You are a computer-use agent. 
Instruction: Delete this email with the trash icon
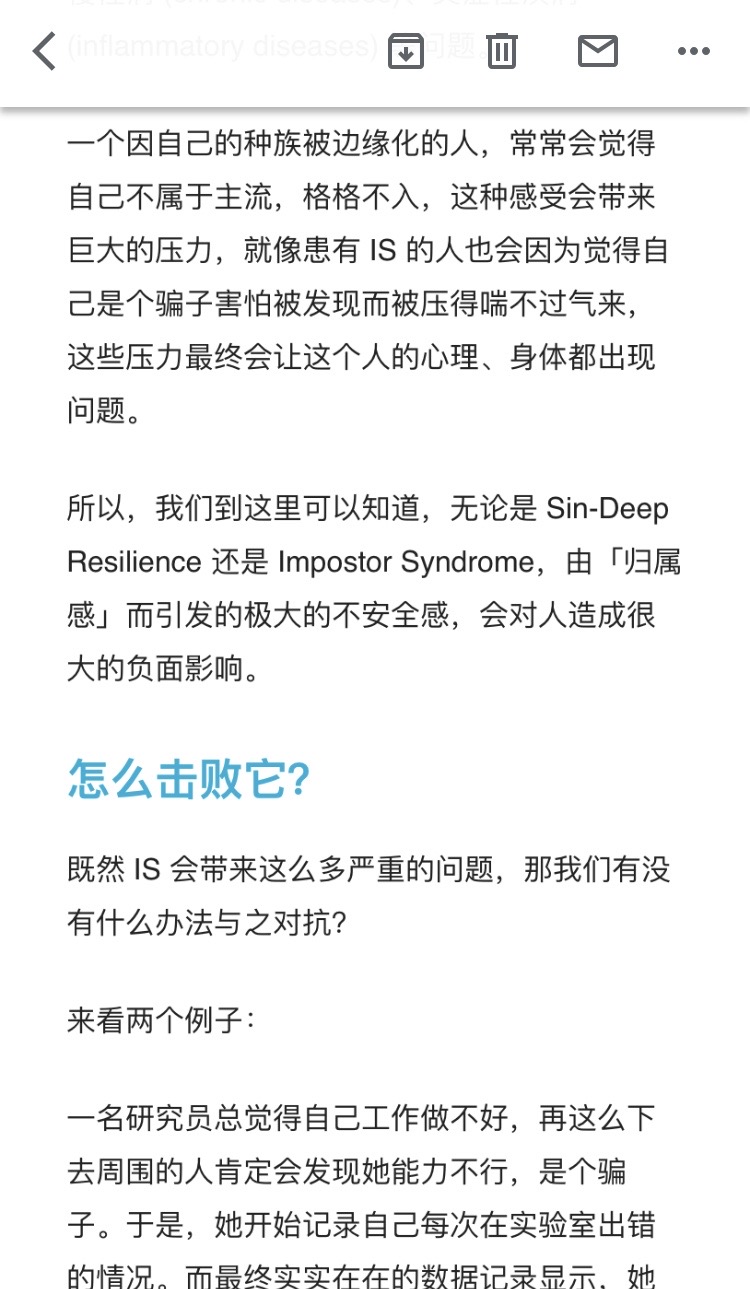coord(502,51)
